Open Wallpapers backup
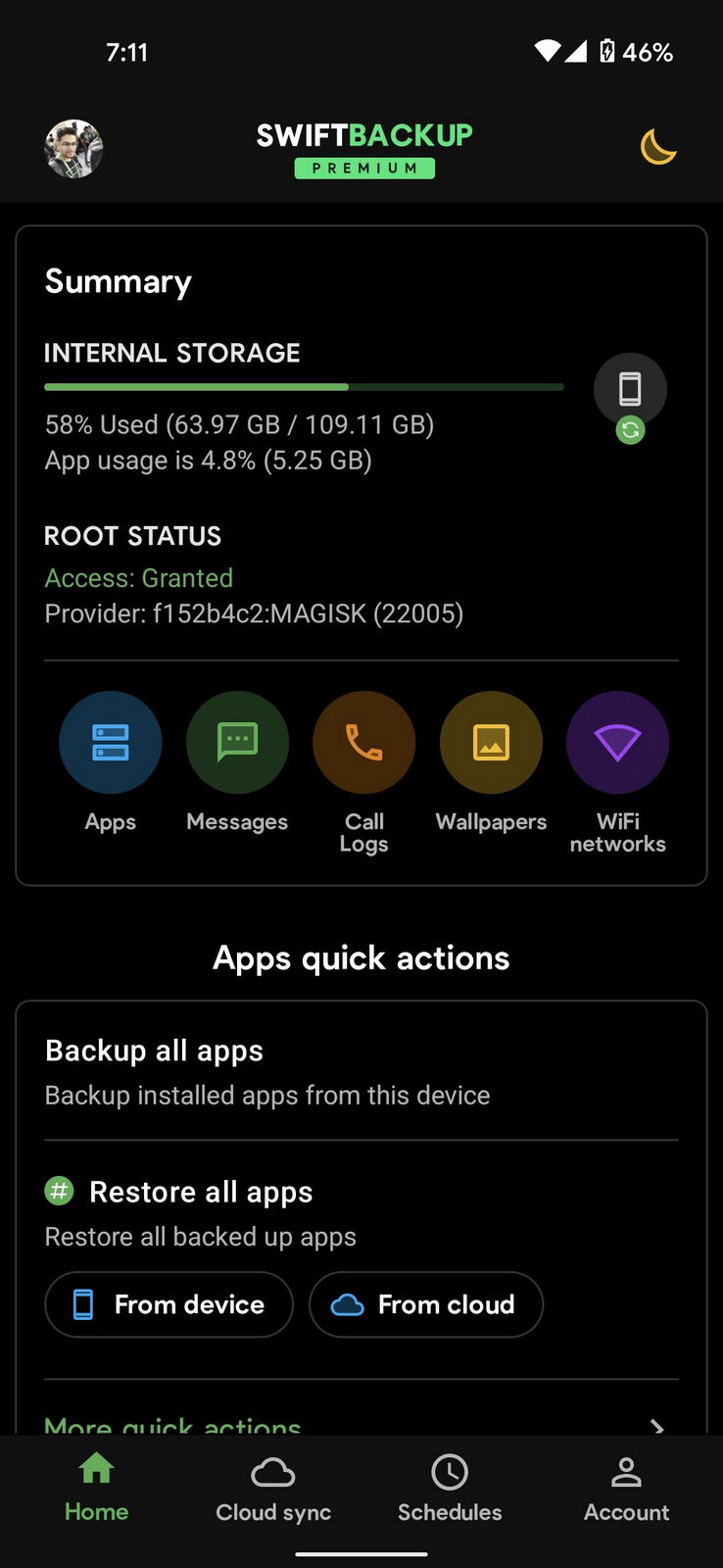 491,743
